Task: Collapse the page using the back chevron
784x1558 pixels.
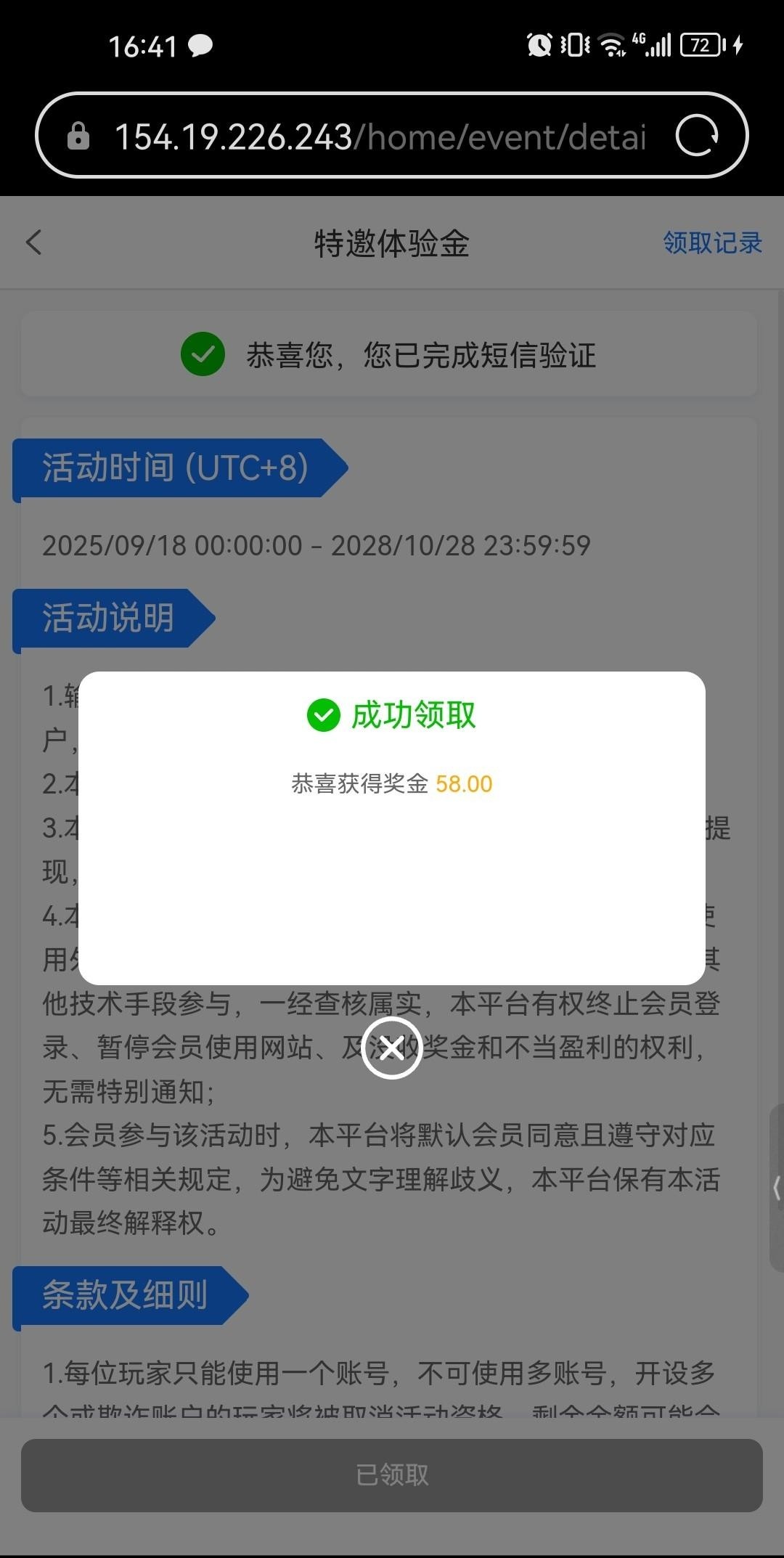Action: pos(34,242)
